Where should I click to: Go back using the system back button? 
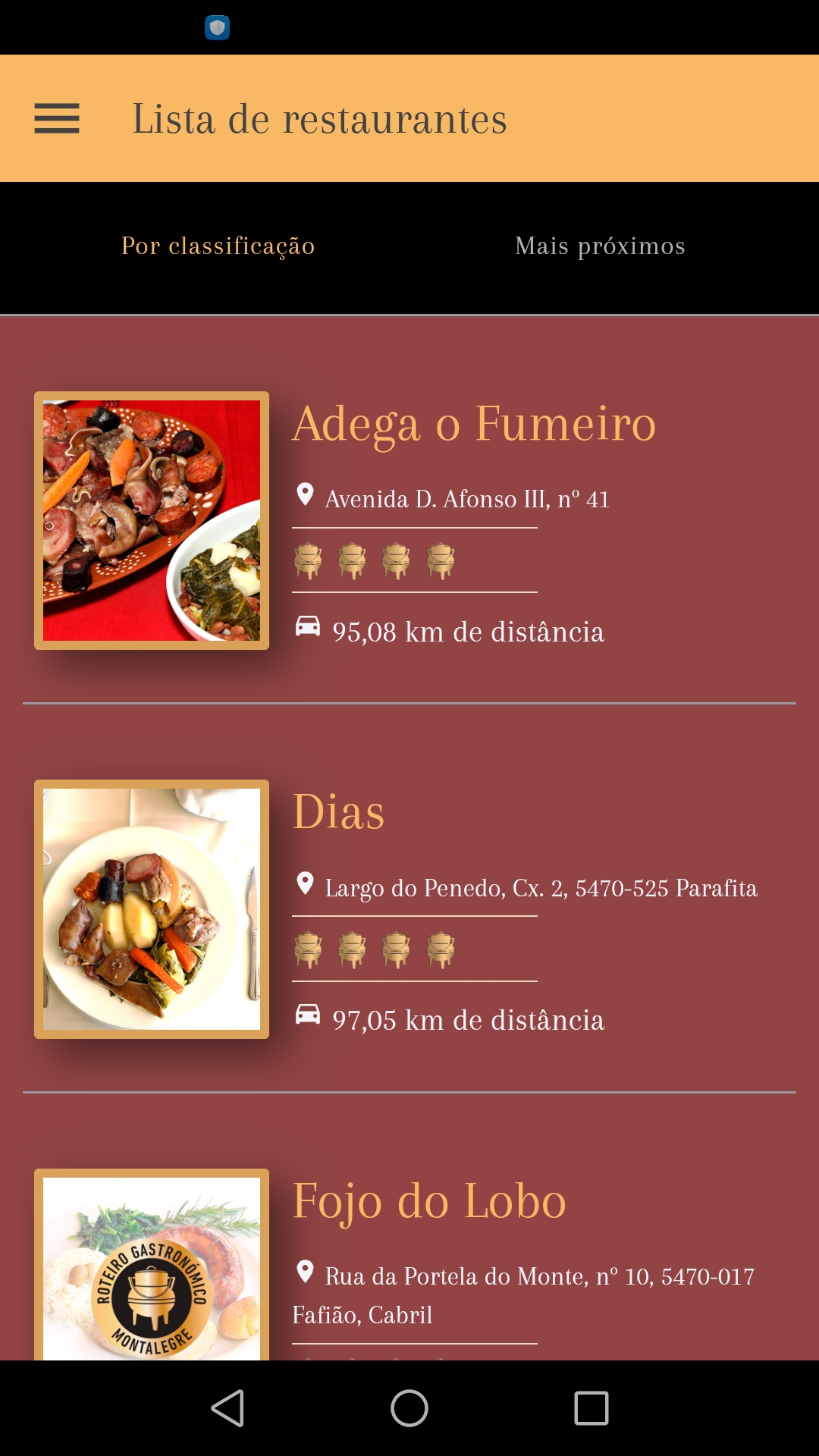(227, 1408)
